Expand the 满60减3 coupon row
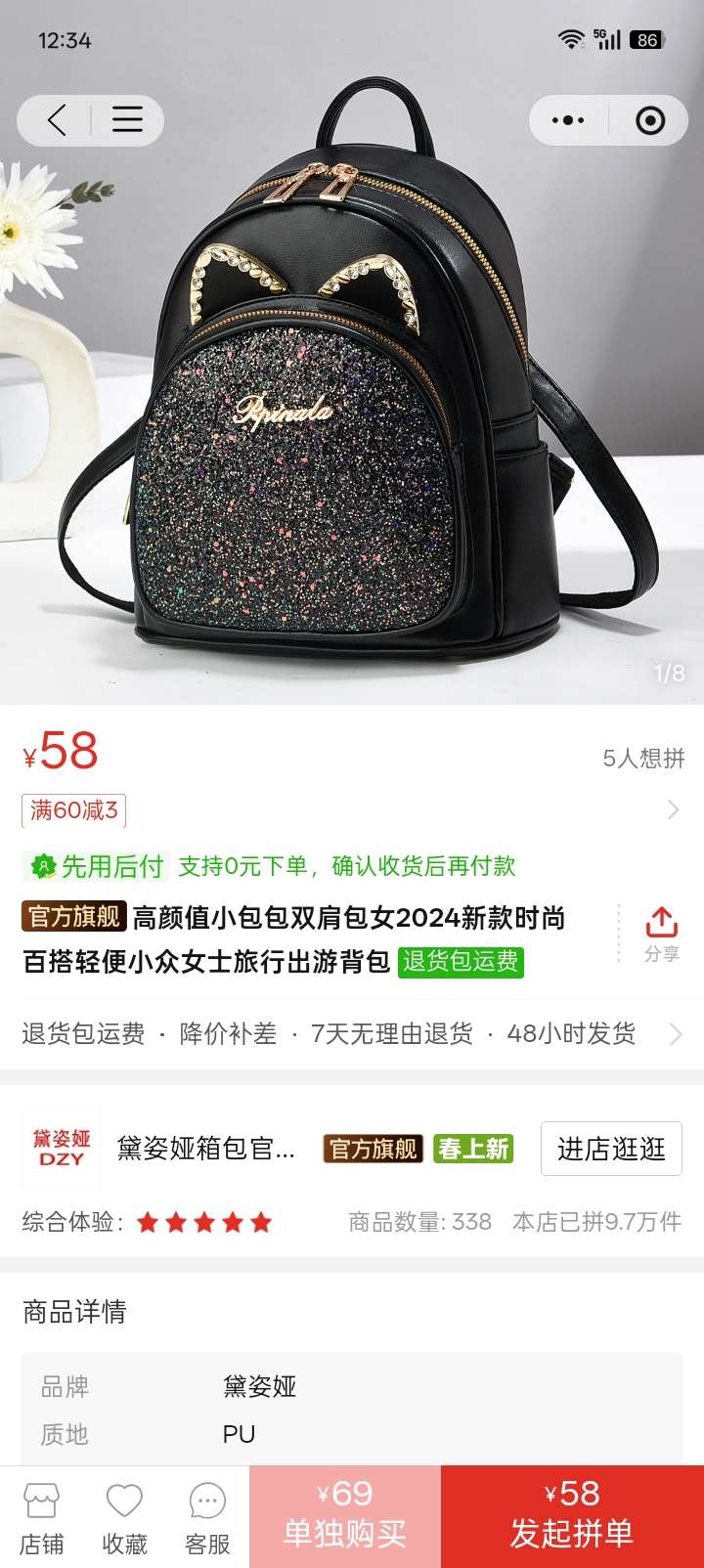This screenshot has width=704, height=1568. (x=672, y=809)
